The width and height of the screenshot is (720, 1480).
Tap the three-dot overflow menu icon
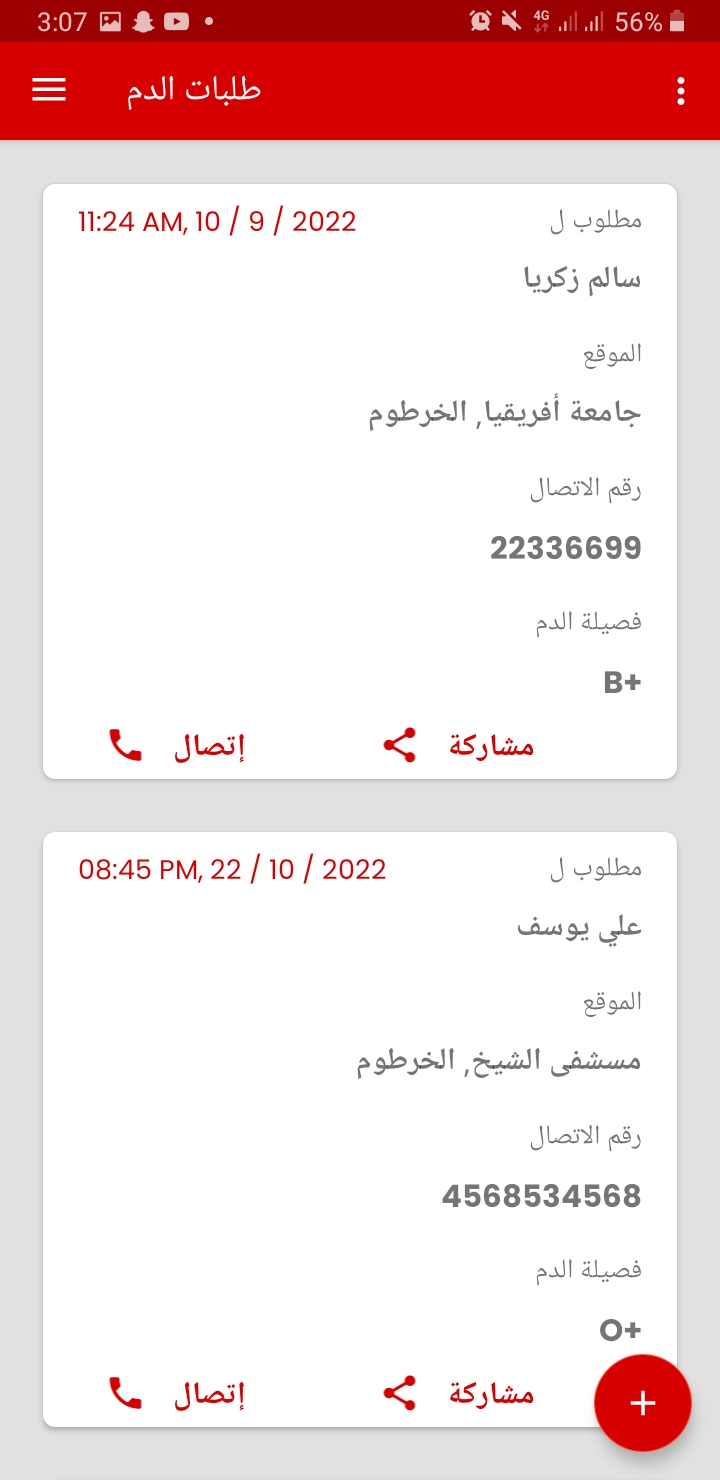(679, 90)
